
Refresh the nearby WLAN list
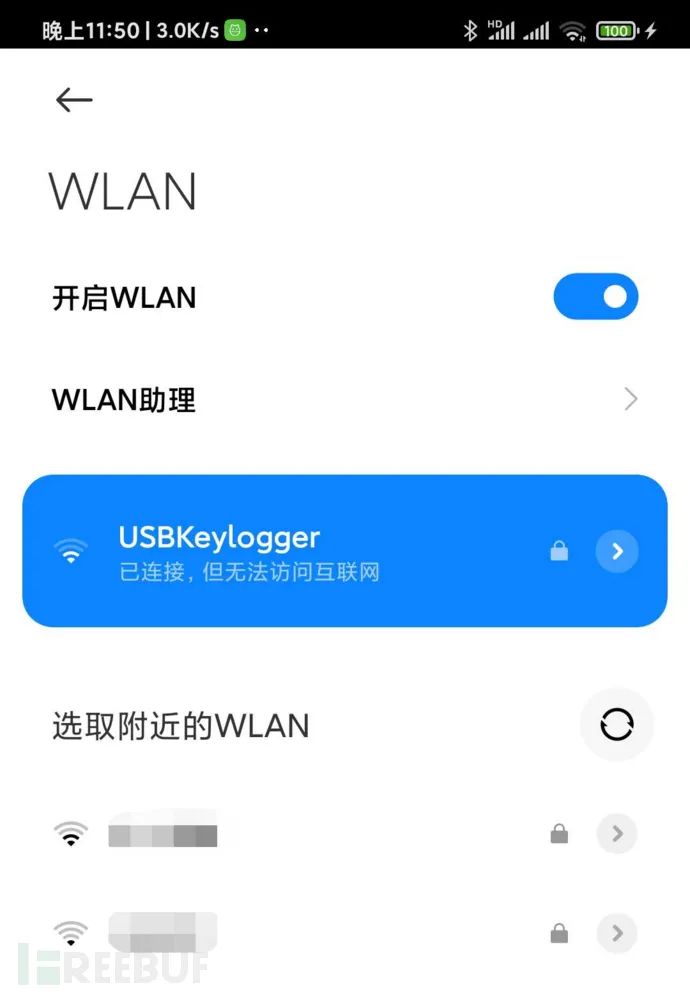point(616,725)
